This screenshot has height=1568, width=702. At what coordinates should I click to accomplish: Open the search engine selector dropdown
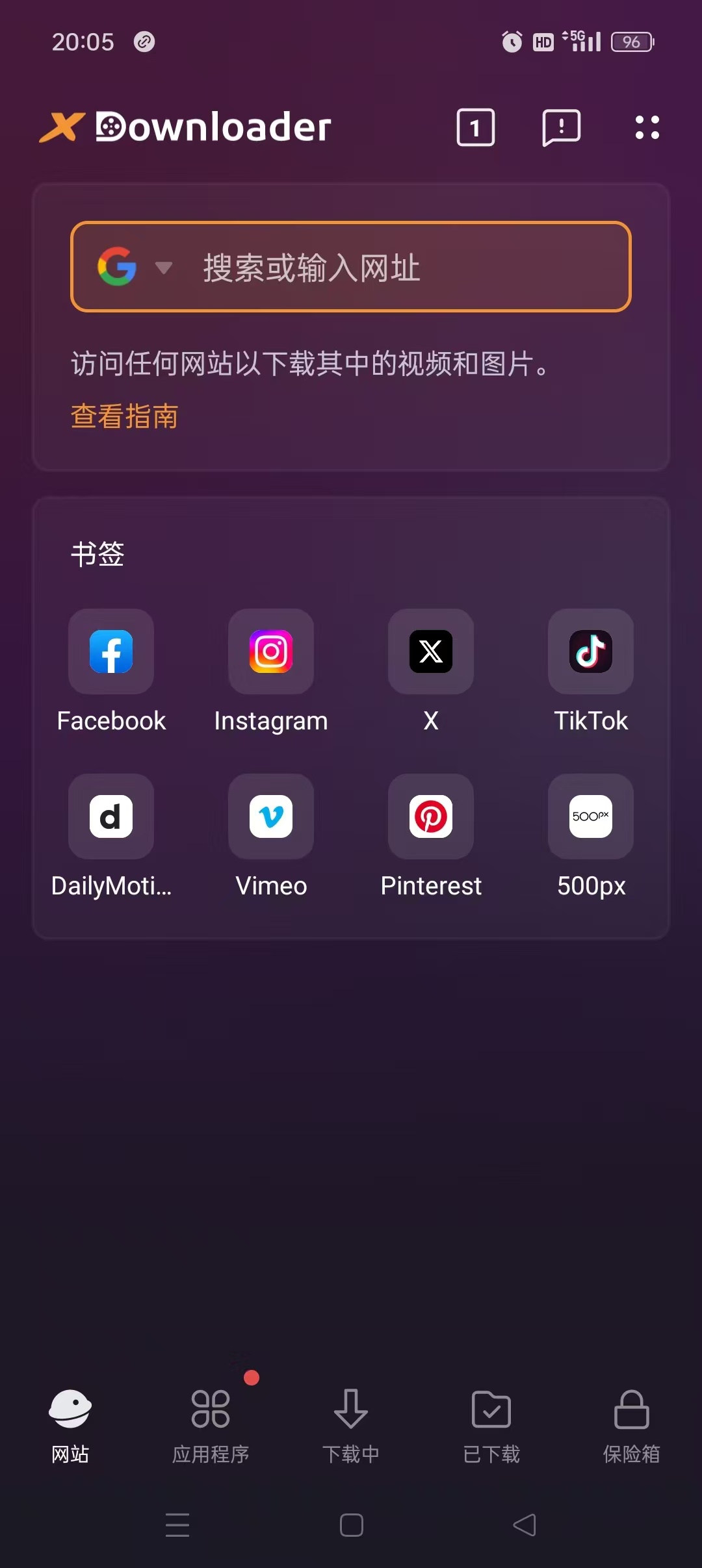click(162, 268)
